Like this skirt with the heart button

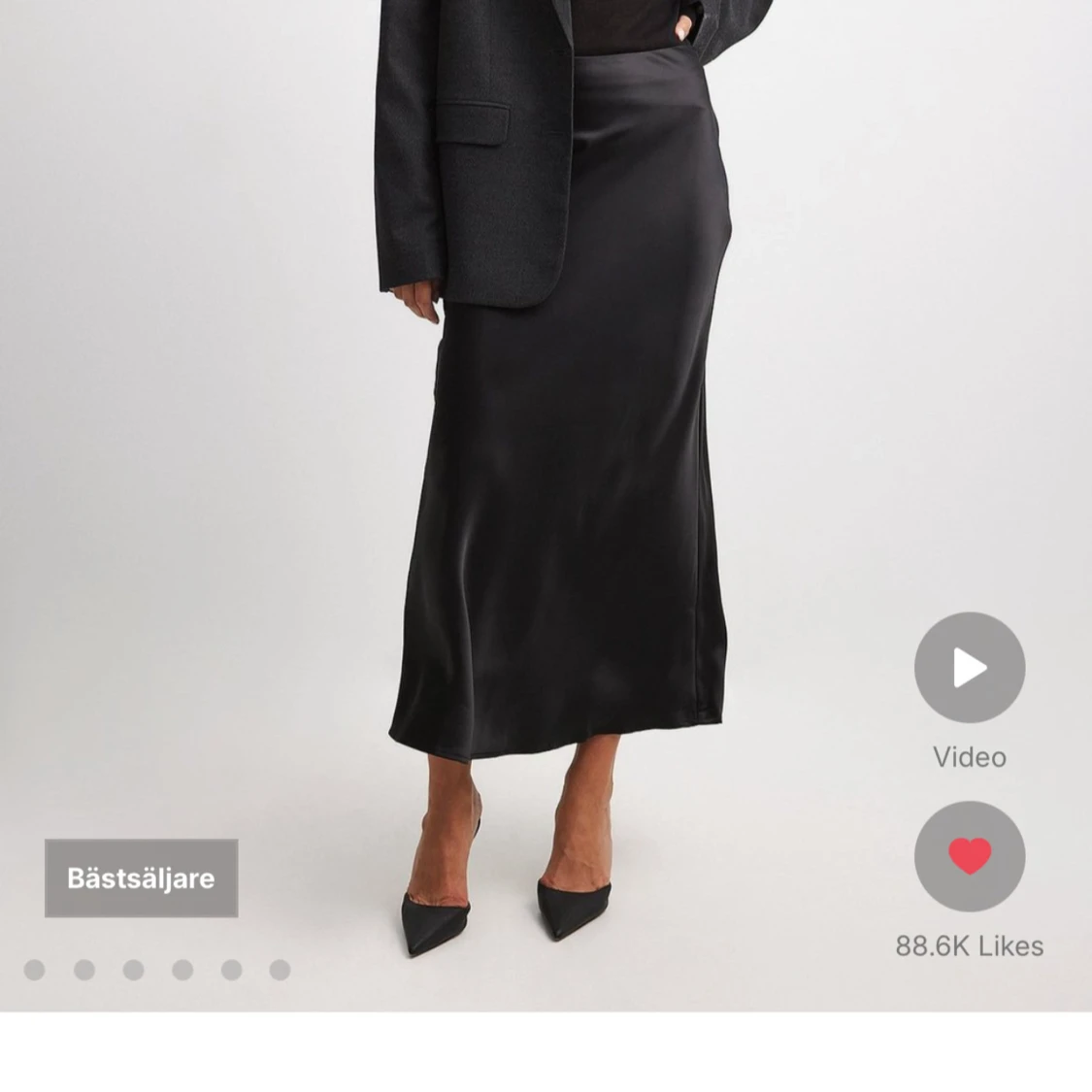tap(970, 856)
